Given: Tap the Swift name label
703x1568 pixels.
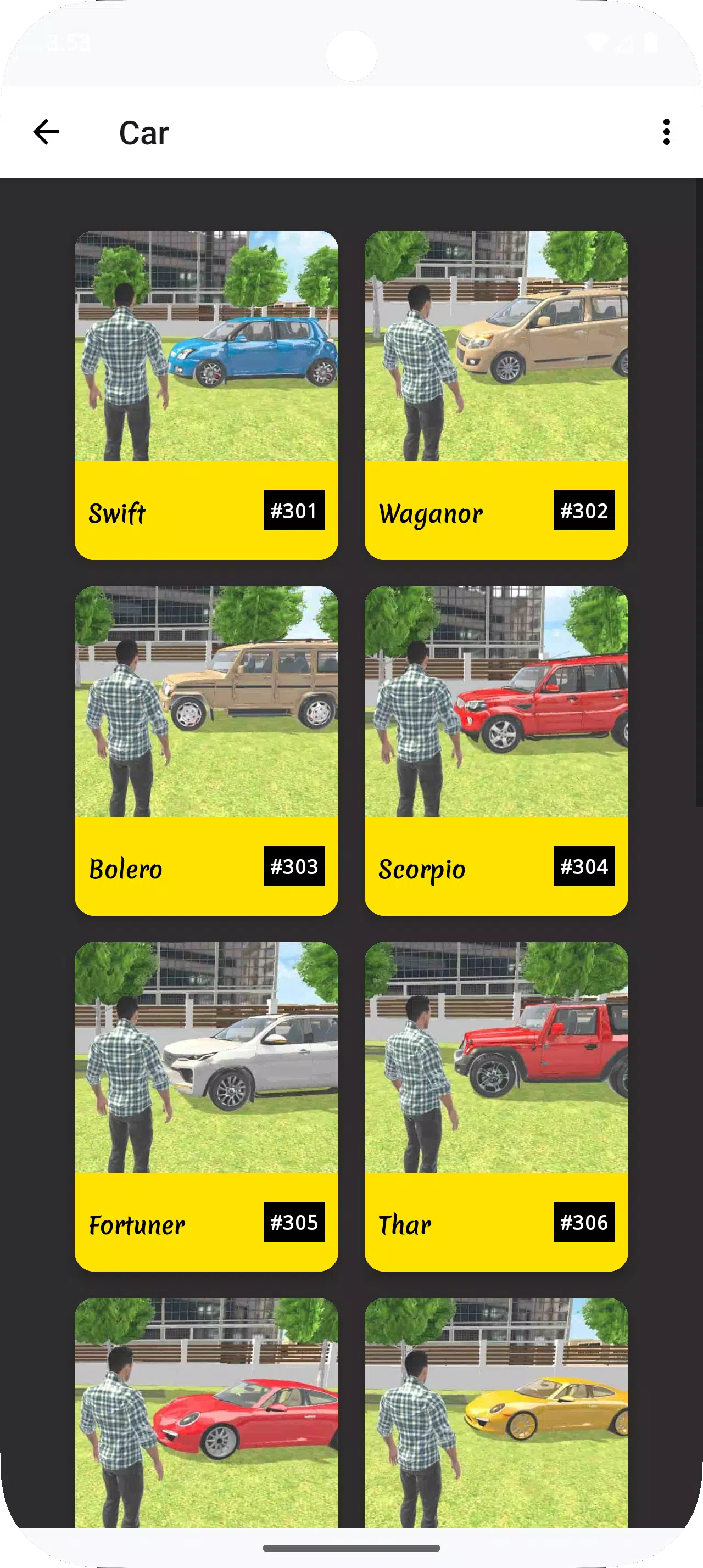Looking at the screenshot, I should click(x=116, y=513).
